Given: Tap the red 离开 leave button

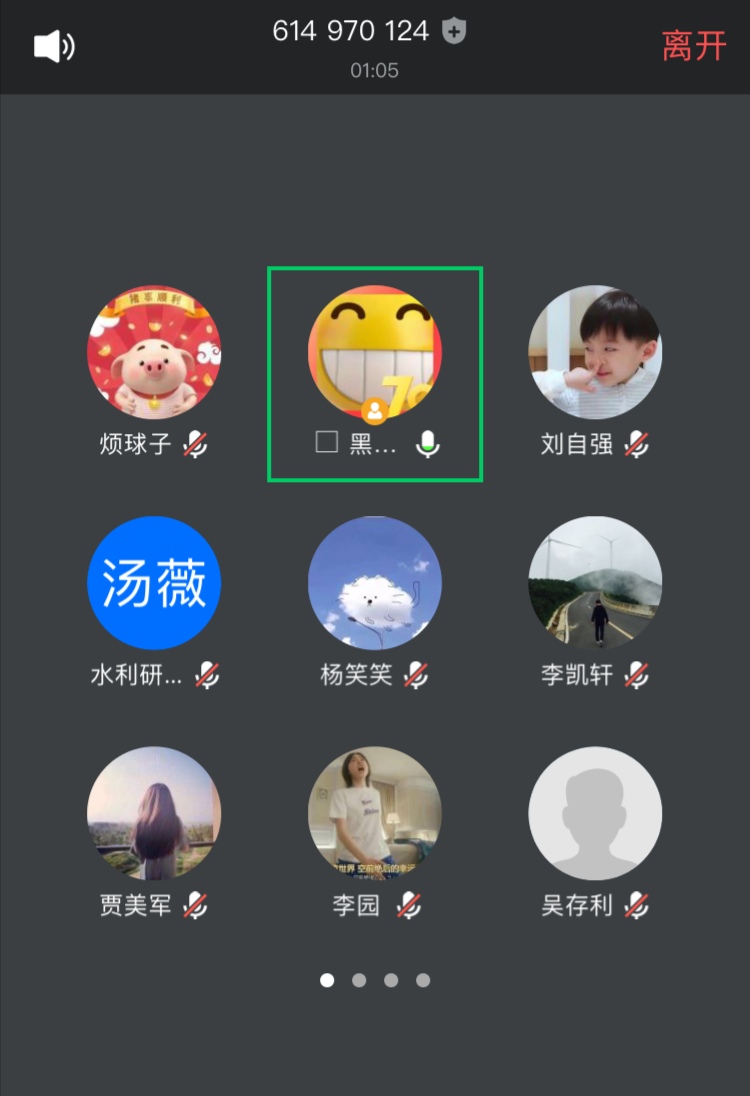Looking at the screenshot, I should pos(694,46).
